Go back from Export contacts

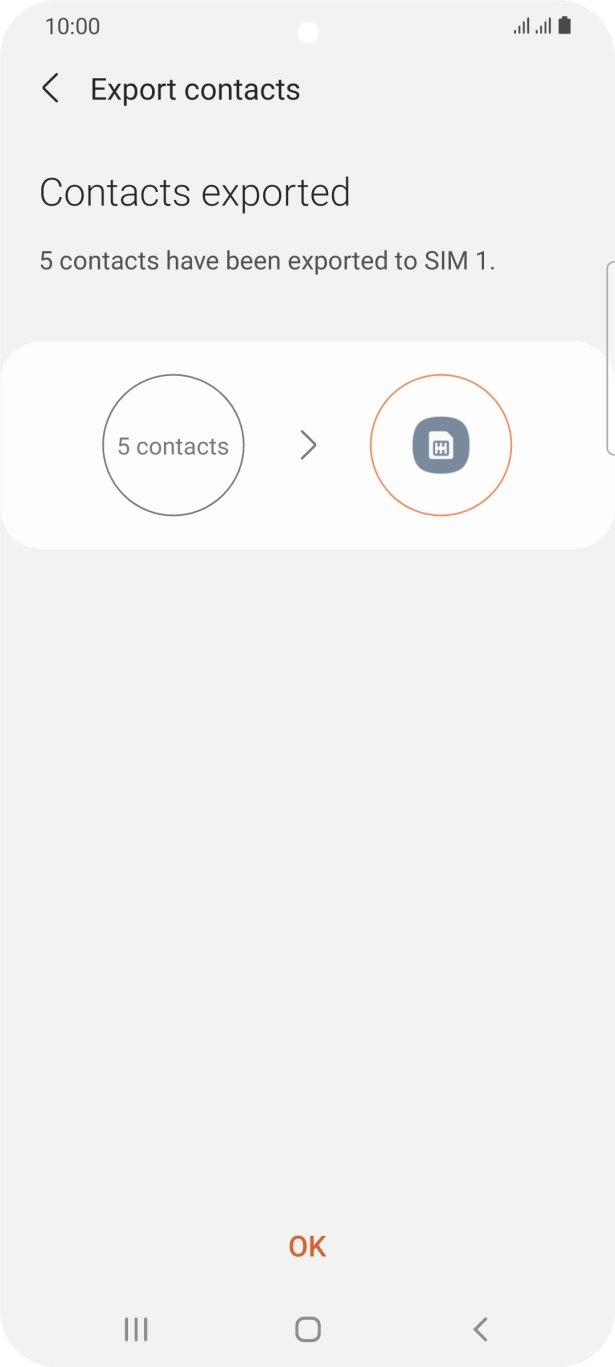click(50, 89)
